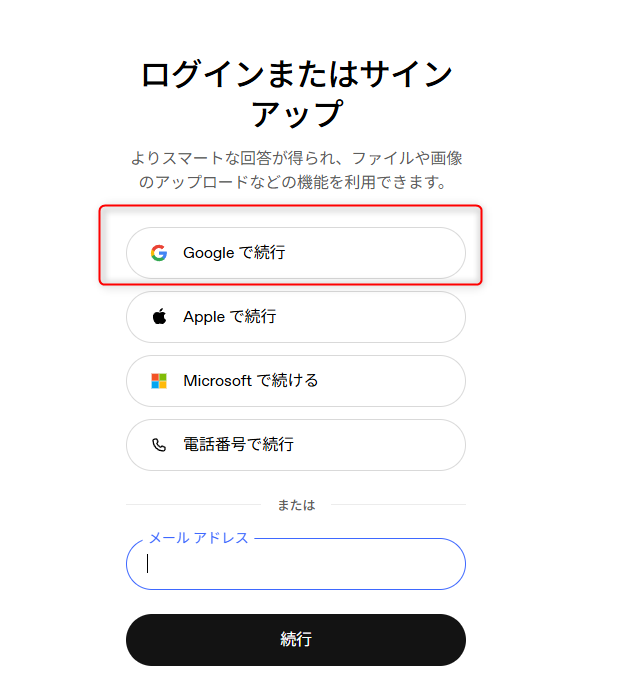Screen dimensions: 630x695
Task: Sign in using 電話番号で続行
Action: (x=295, y=445)
